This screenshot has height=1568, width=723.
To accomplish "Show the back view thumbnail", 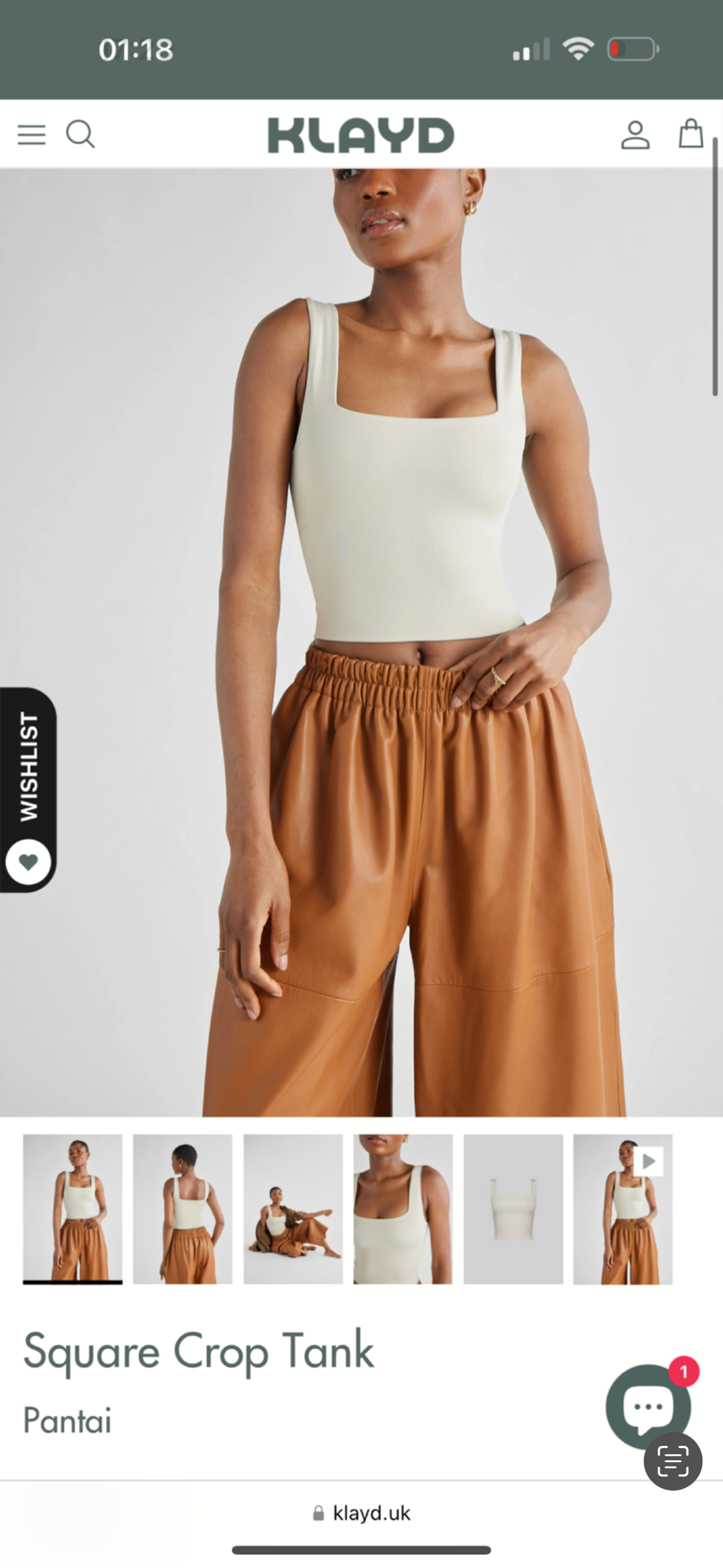I will [183, 1209].
